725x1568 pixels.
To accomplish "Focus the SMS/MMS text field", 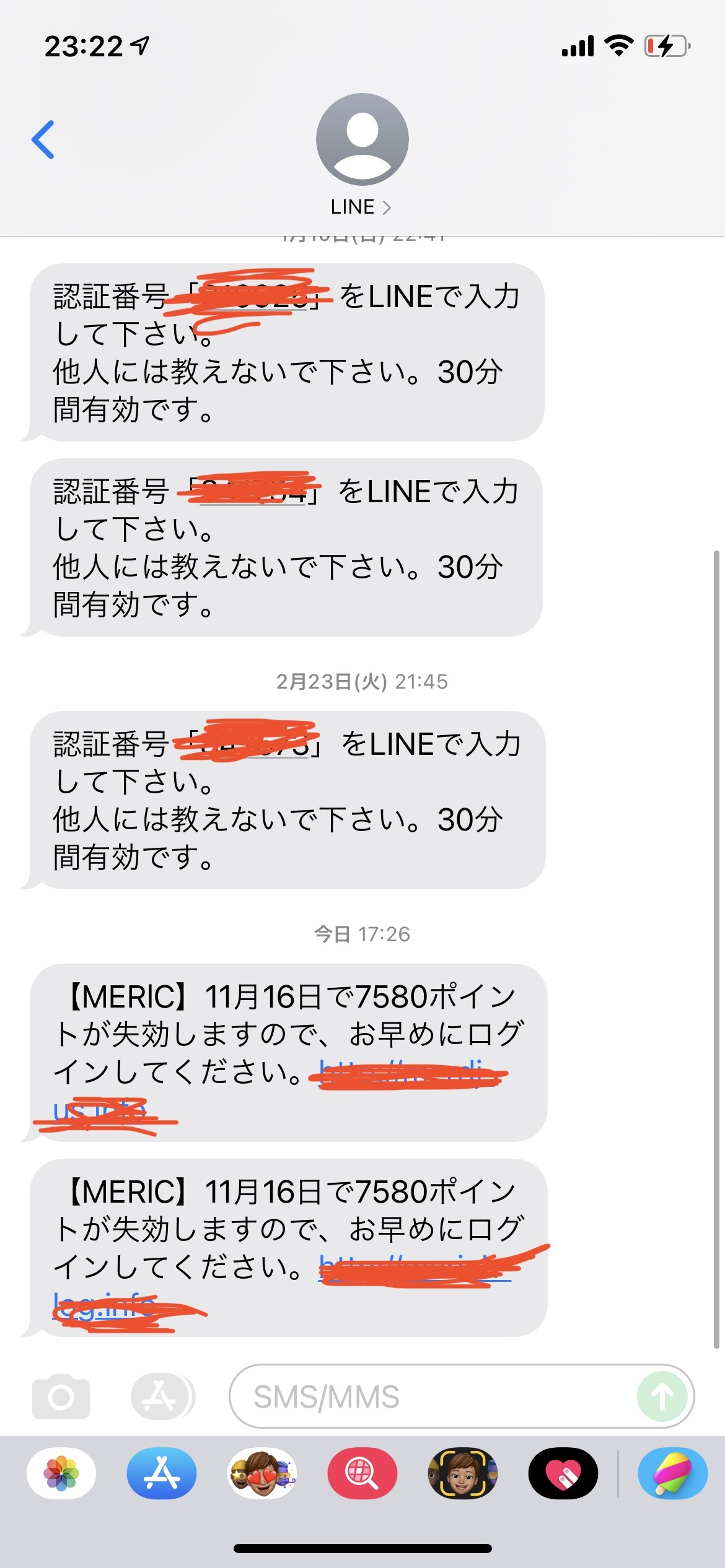I will (434, 1396).
